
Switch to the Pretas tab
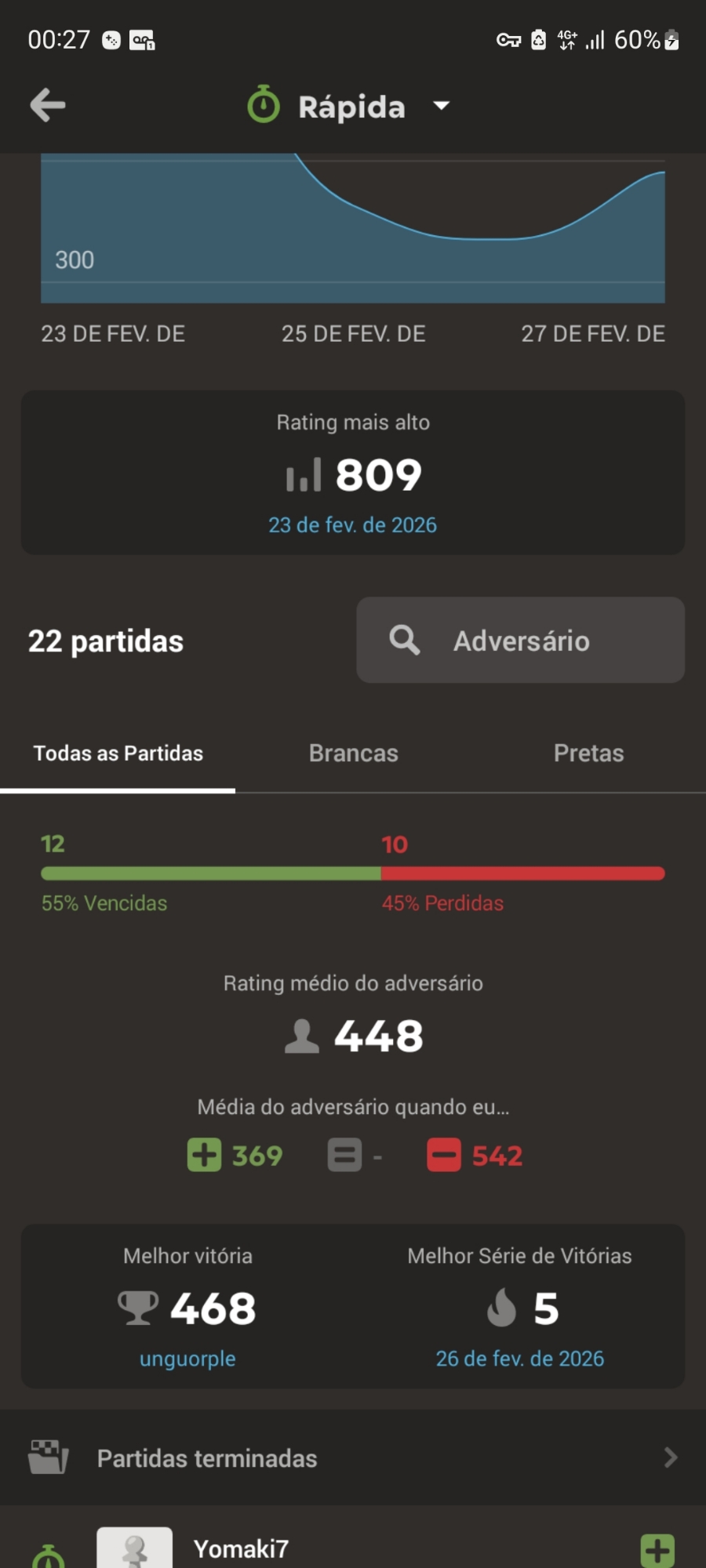tap(588, 753)
